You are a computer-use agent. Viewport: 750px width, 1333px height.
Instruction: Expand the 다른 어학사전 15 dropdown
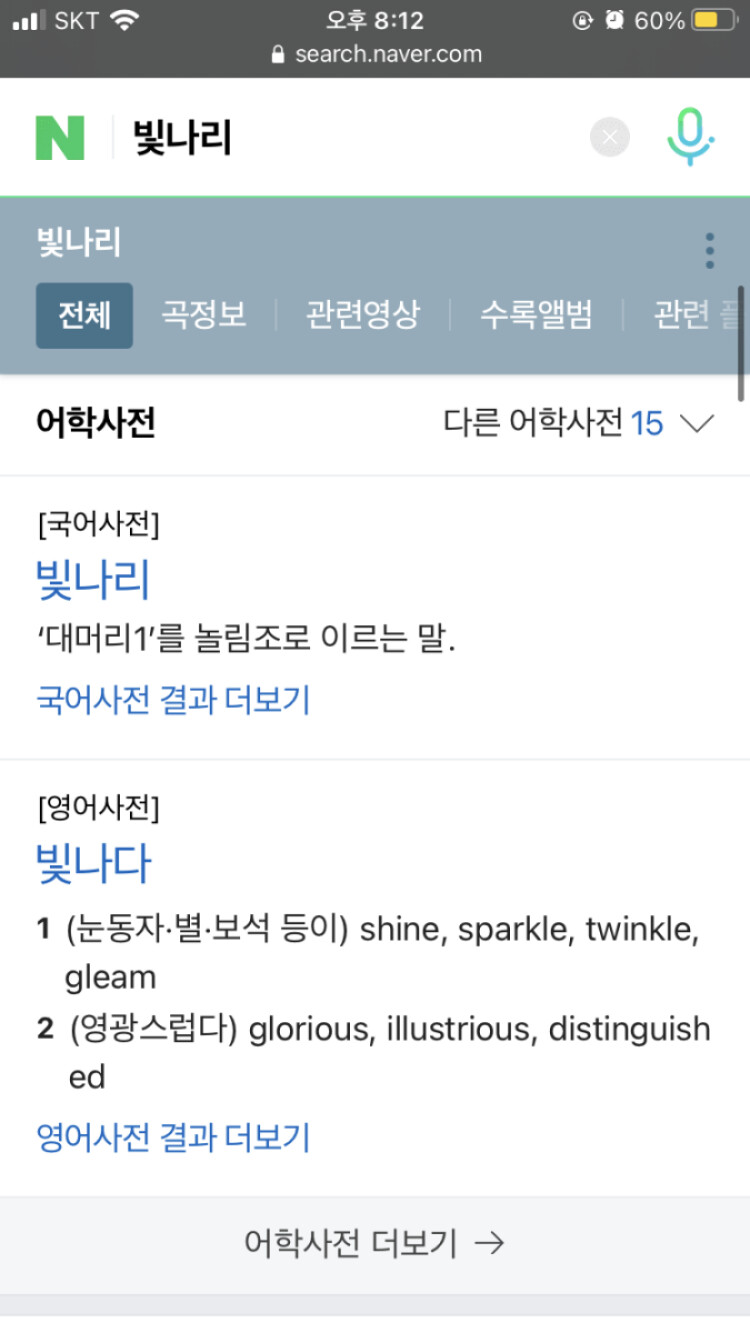click(580, 424)
